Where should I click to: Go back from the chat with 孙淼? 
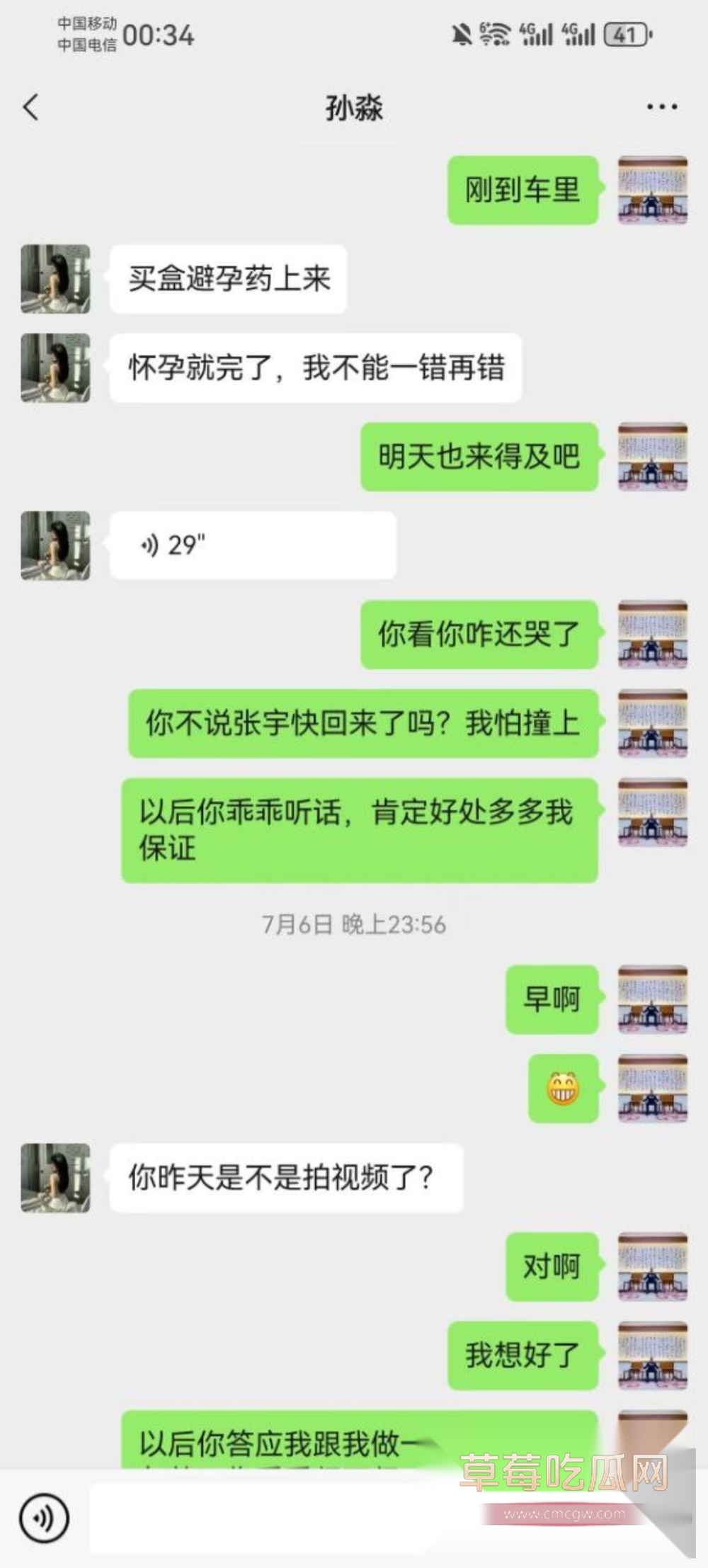[30, 108]
